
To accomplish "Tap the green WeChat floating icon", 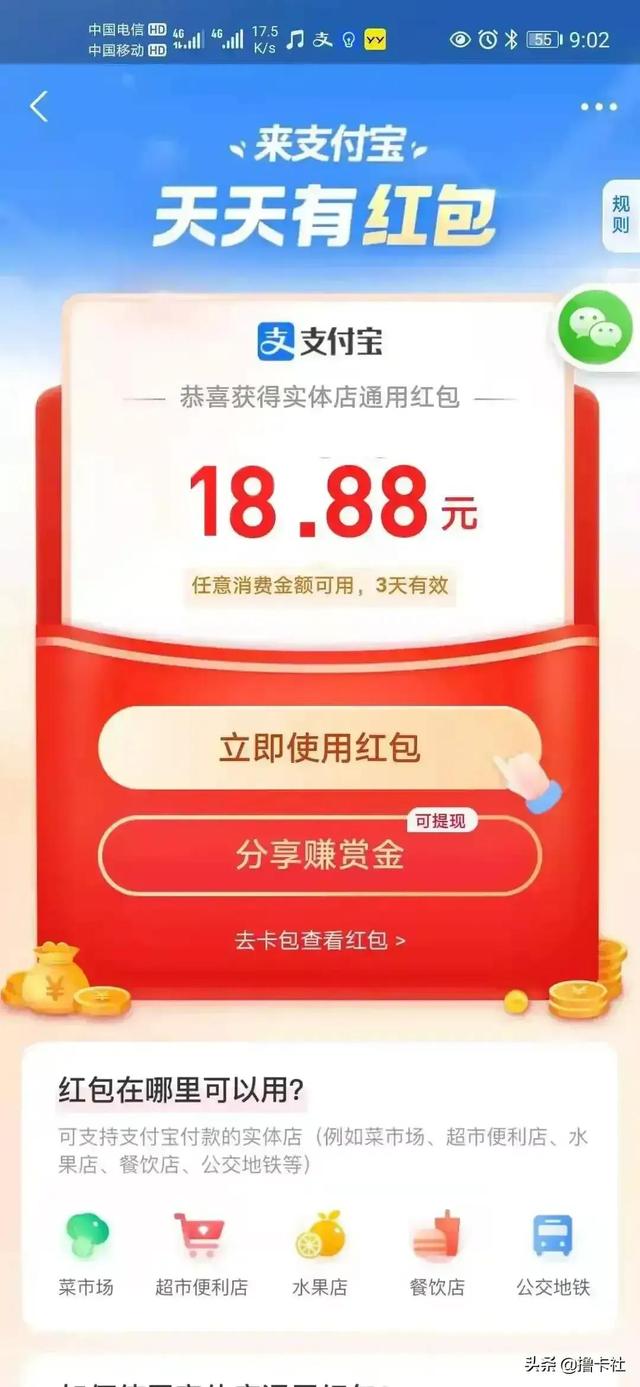I will (596, 327).
